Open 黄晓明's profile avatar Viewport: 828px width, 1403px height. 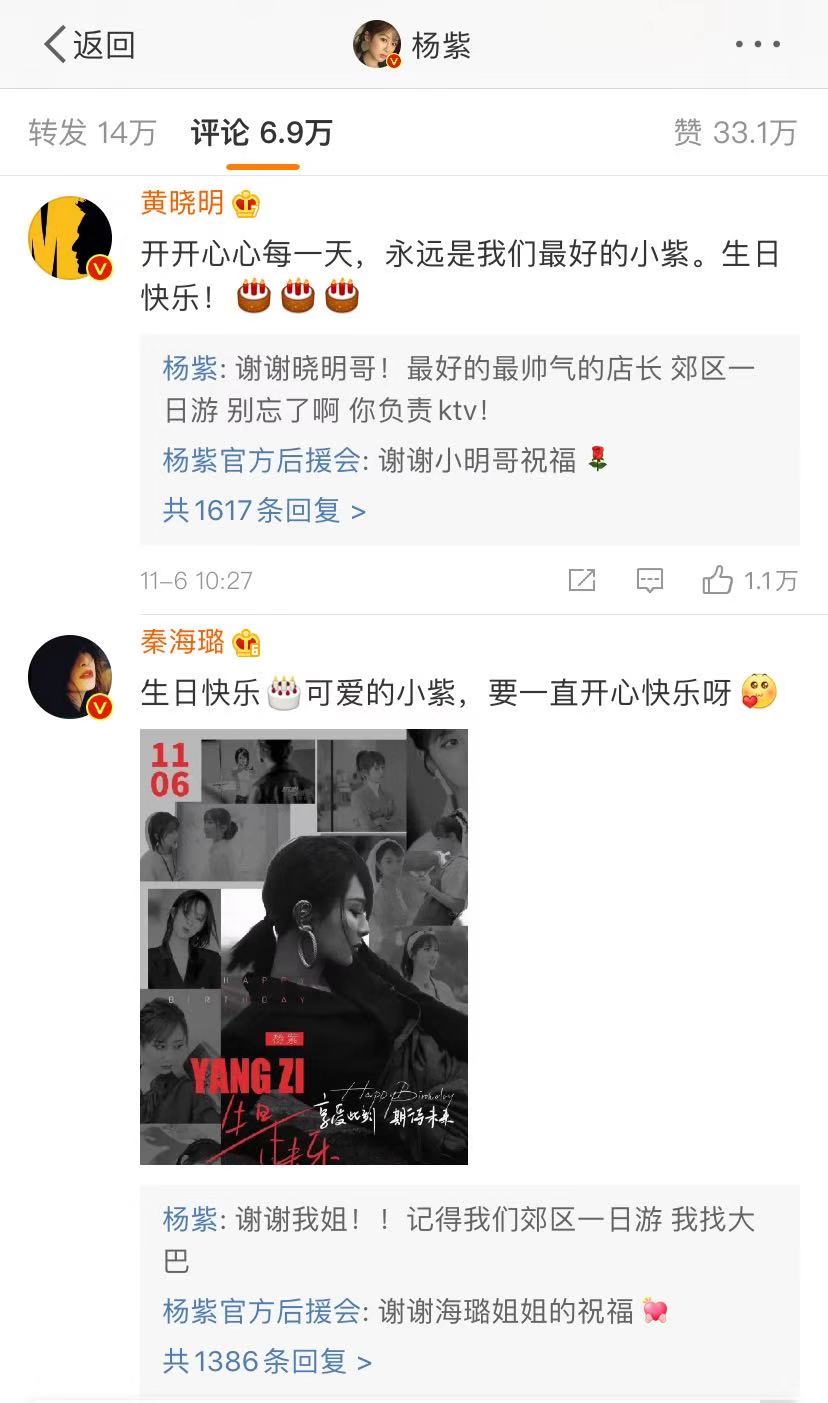click(70, 238)
